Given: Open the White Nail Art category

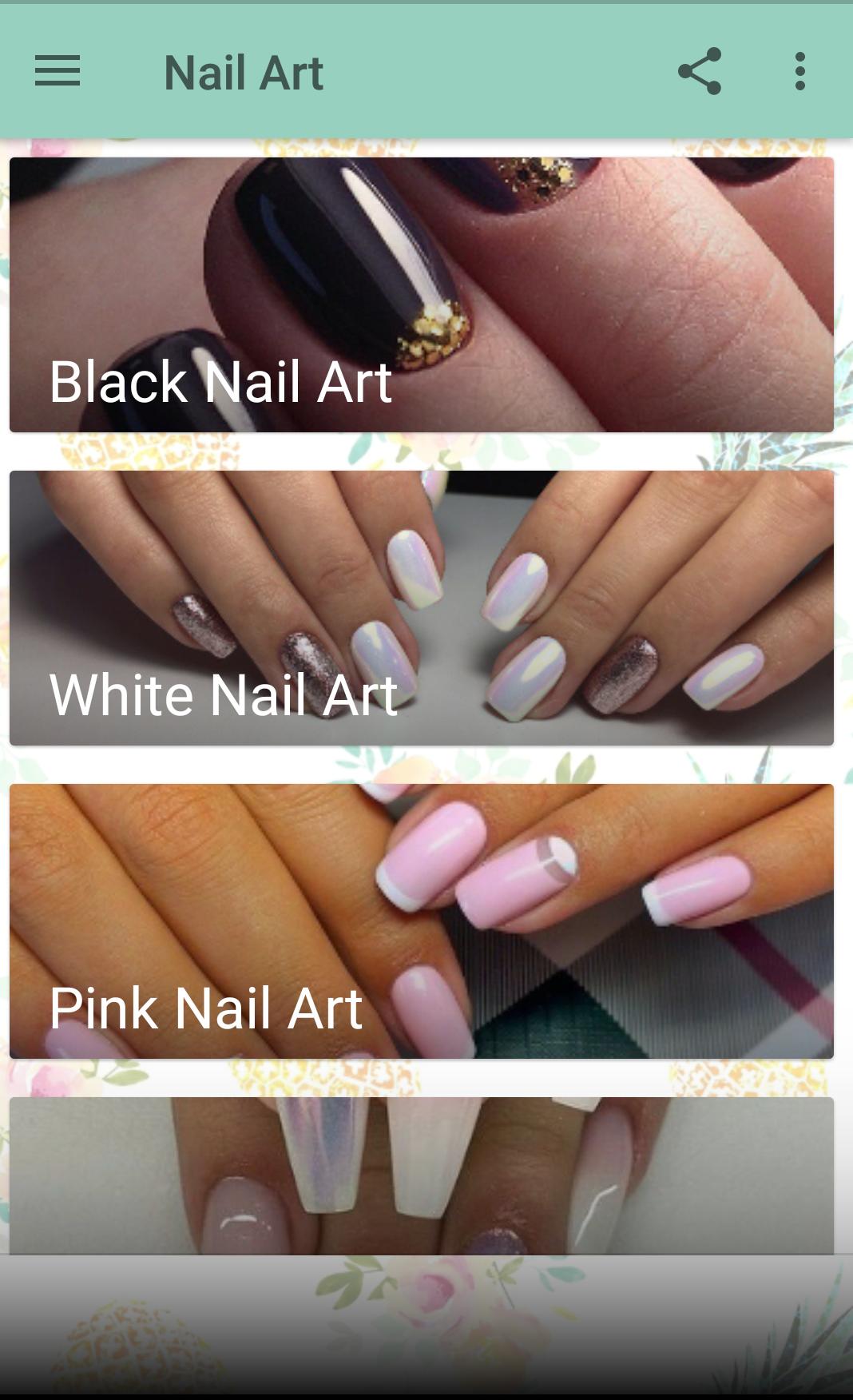Looking at the screenshot, I should 421,608.
